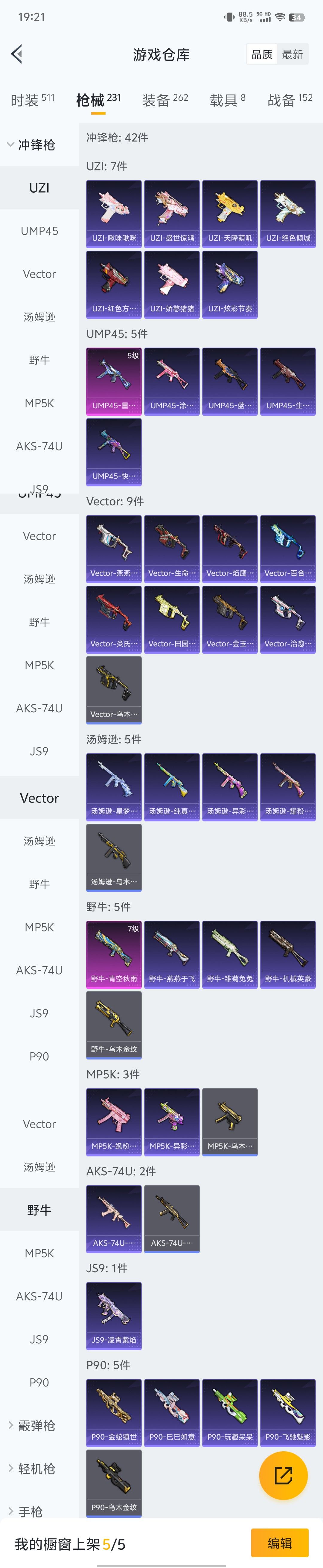Open the UZI-盛世惊鸿 skin
Viewport: 323px width, 1568px height.
coord(172,213)
